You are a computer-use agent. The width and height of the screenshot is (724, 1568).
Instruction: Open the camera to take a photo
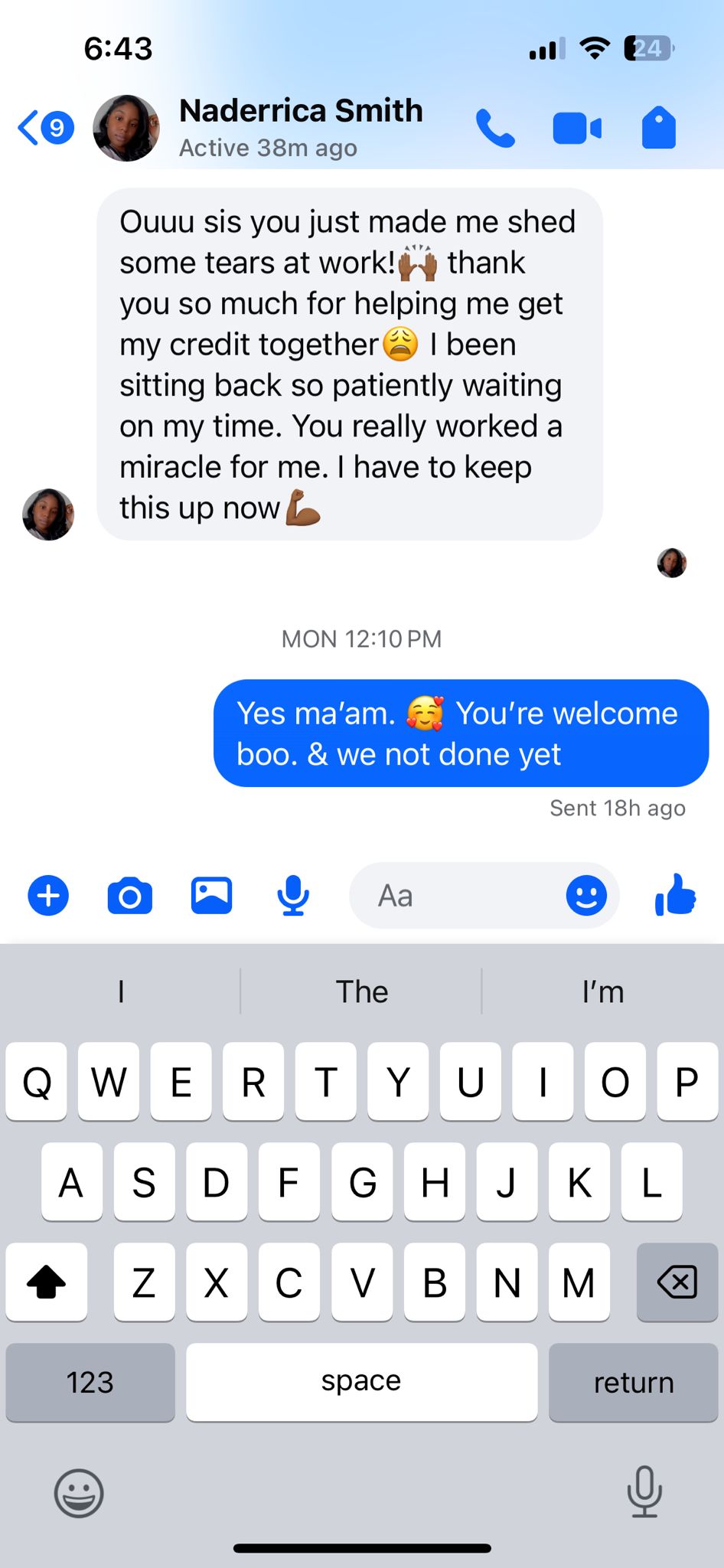coord(130,896)
